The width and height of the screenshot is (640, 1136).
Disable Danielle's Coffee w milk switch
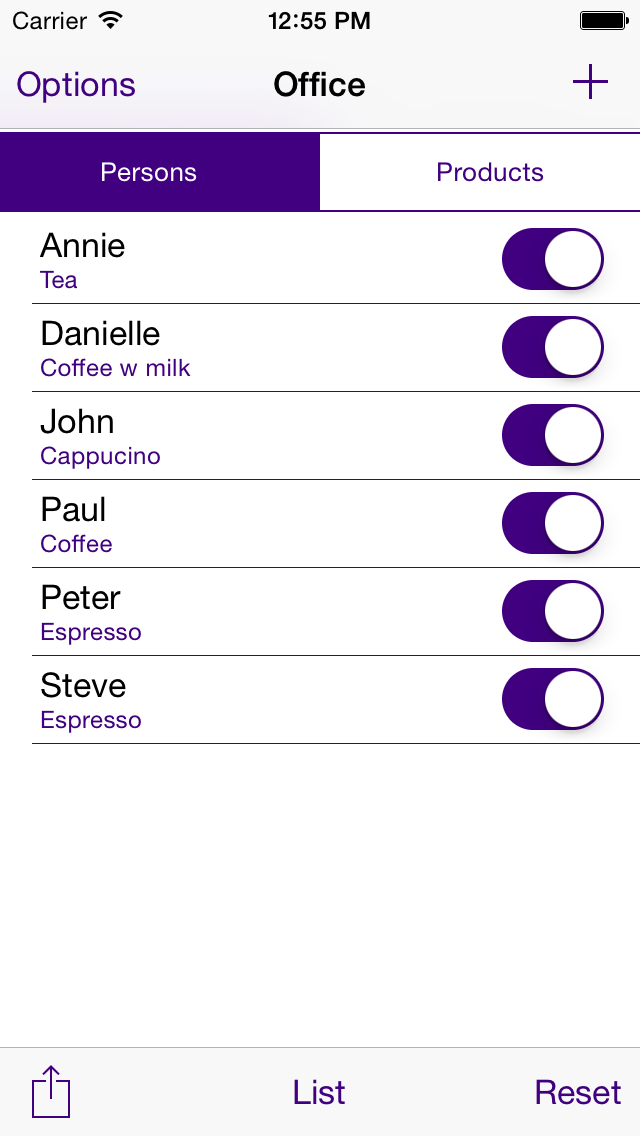552,347
